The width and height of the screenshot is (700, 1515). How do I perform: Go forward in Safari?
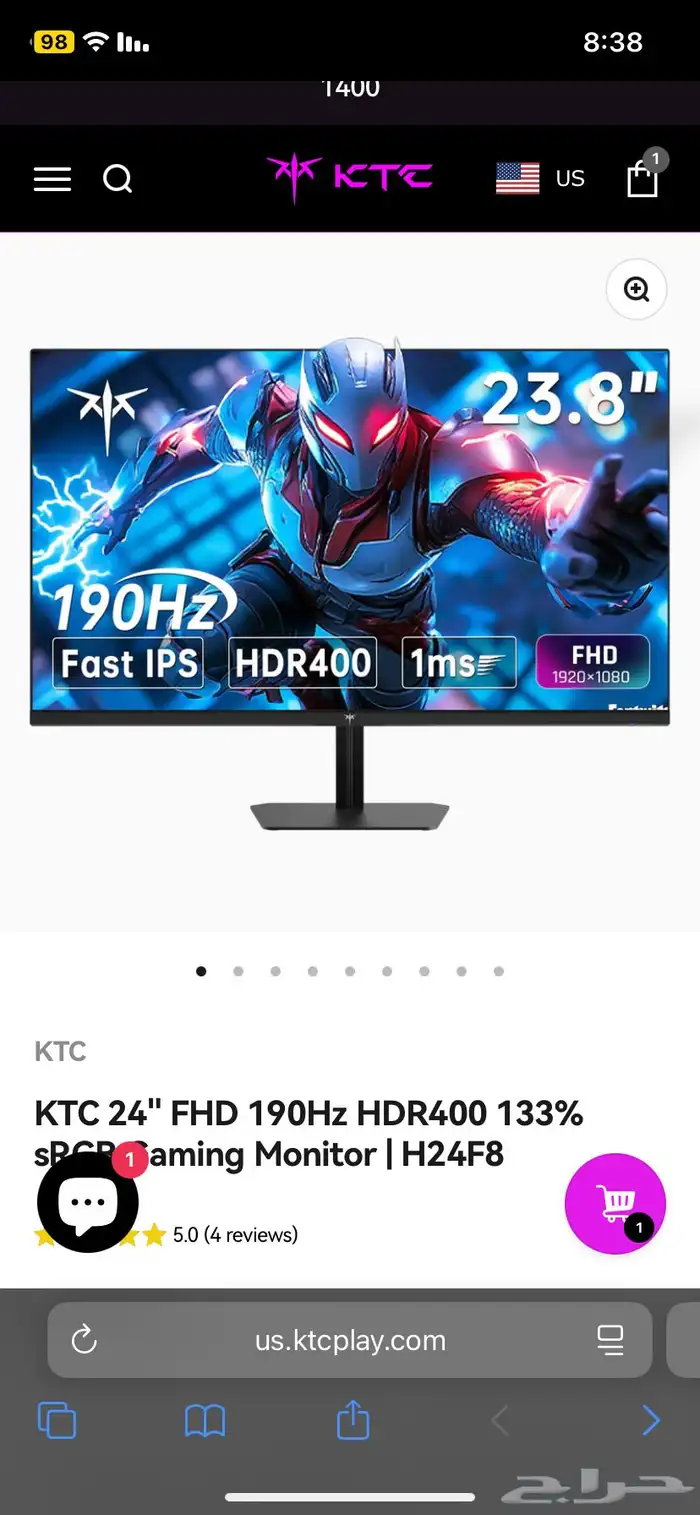pyautogui.click(x=651, y=1420)
